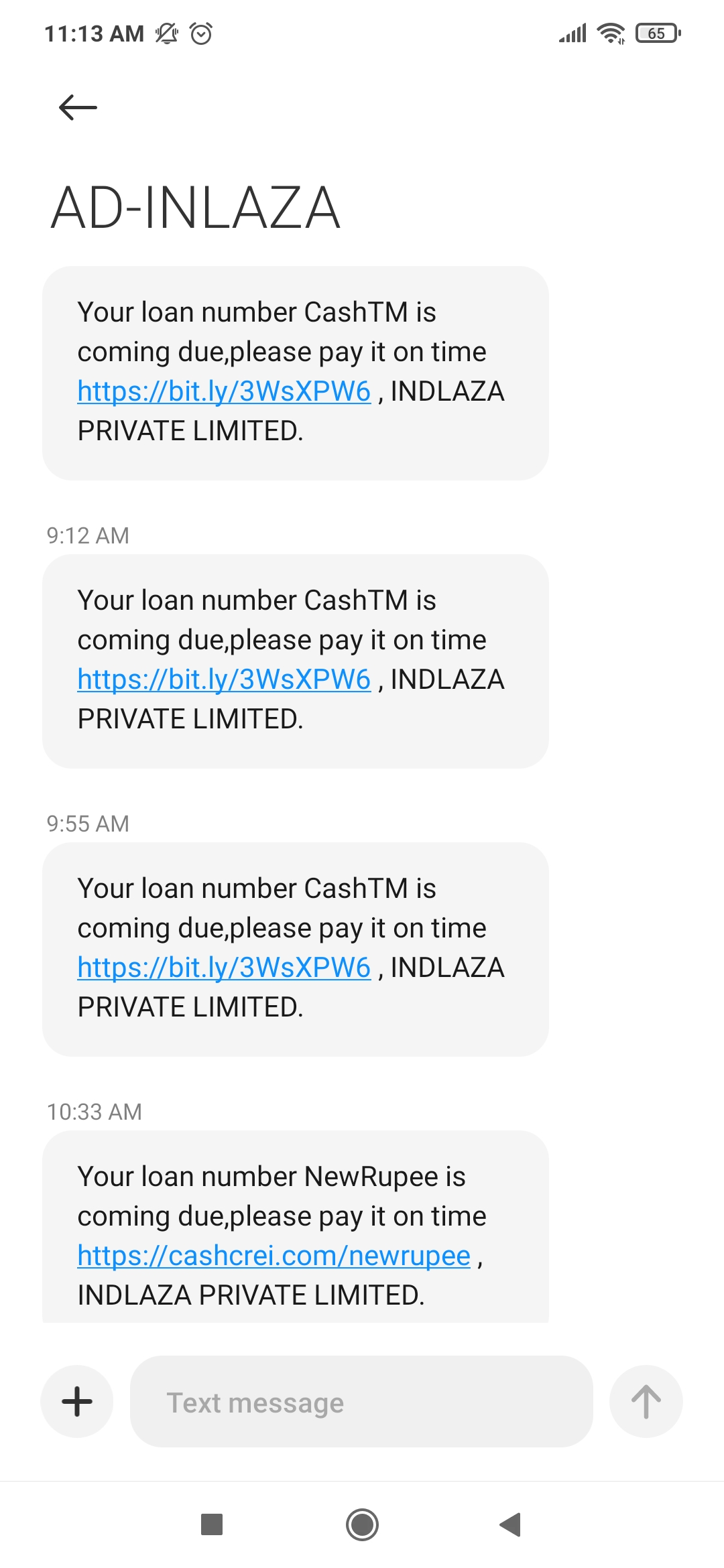Viewport: 724px width, 1568px height.
Task: Tap the send arrow button
Action: (646, 1401)
